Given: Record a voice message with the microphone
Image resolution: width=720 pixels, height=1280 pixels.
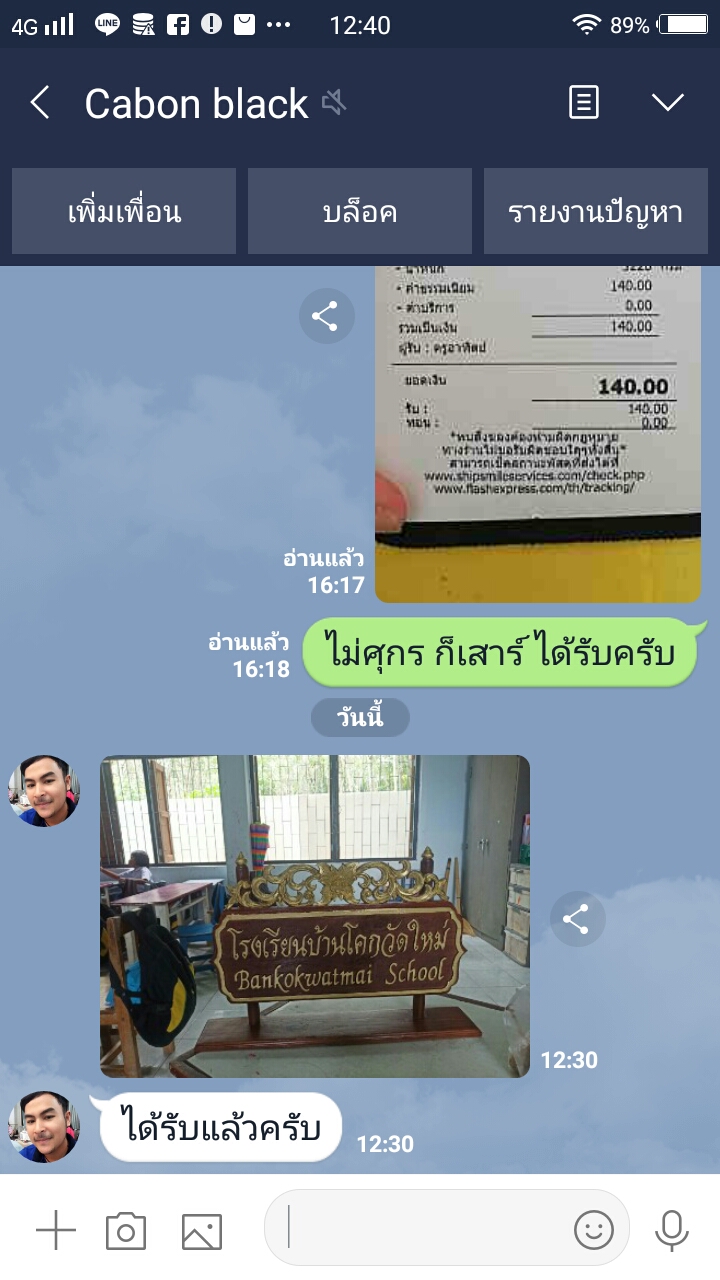Looking at the screenshot, I should tap(671, 1230).
